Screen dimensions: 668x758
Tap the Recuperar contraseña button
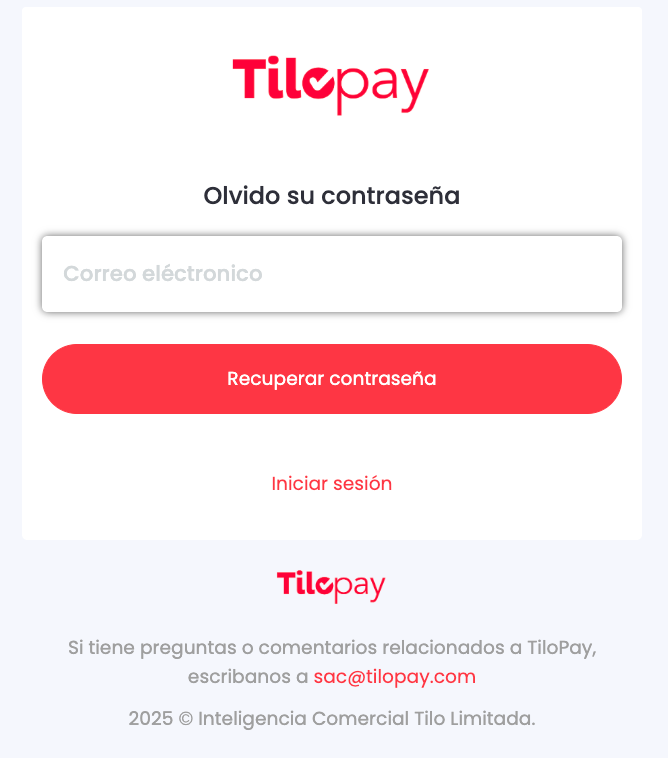click(x=331, y=379)
